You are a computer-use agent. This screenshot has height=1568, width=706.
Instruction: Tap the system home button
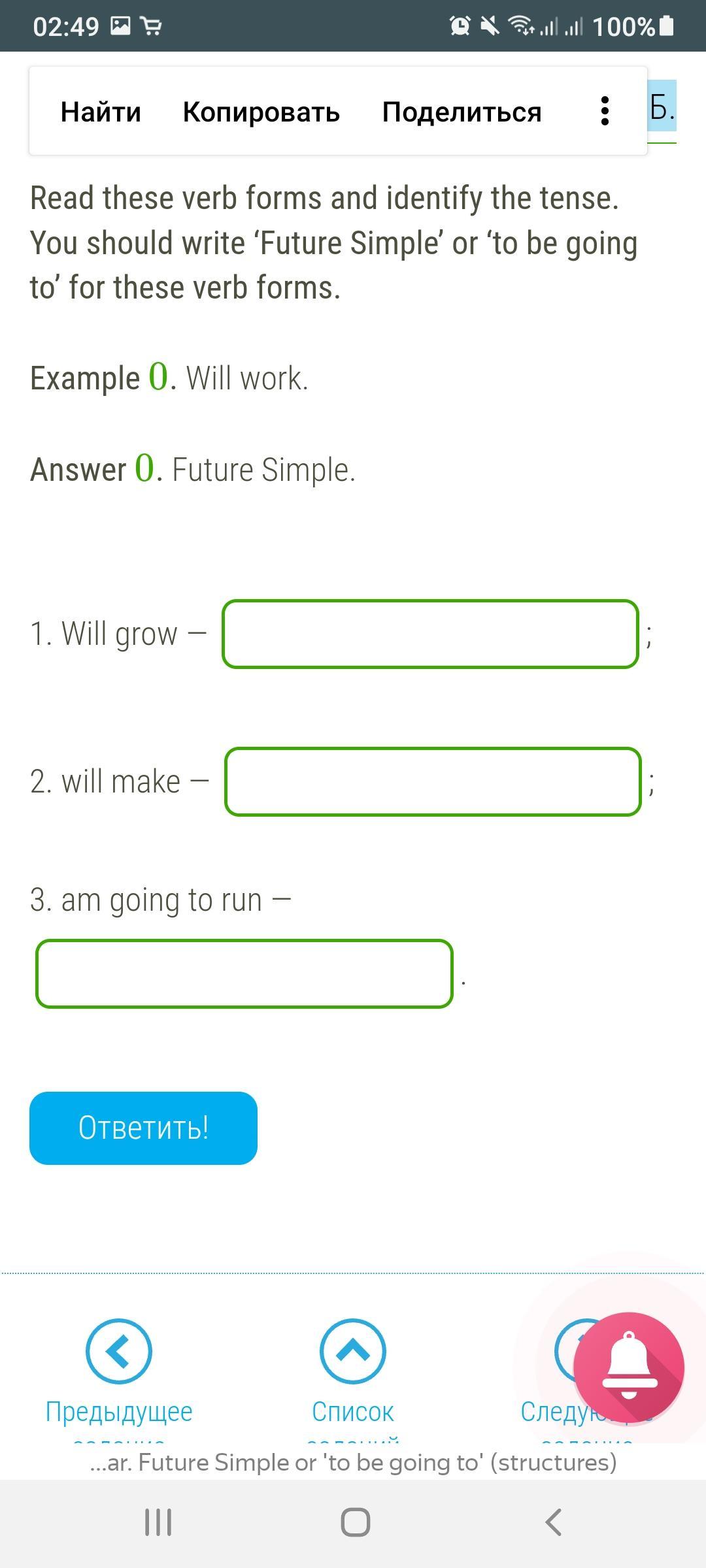pyautogui.click(x=355, y=1522)
